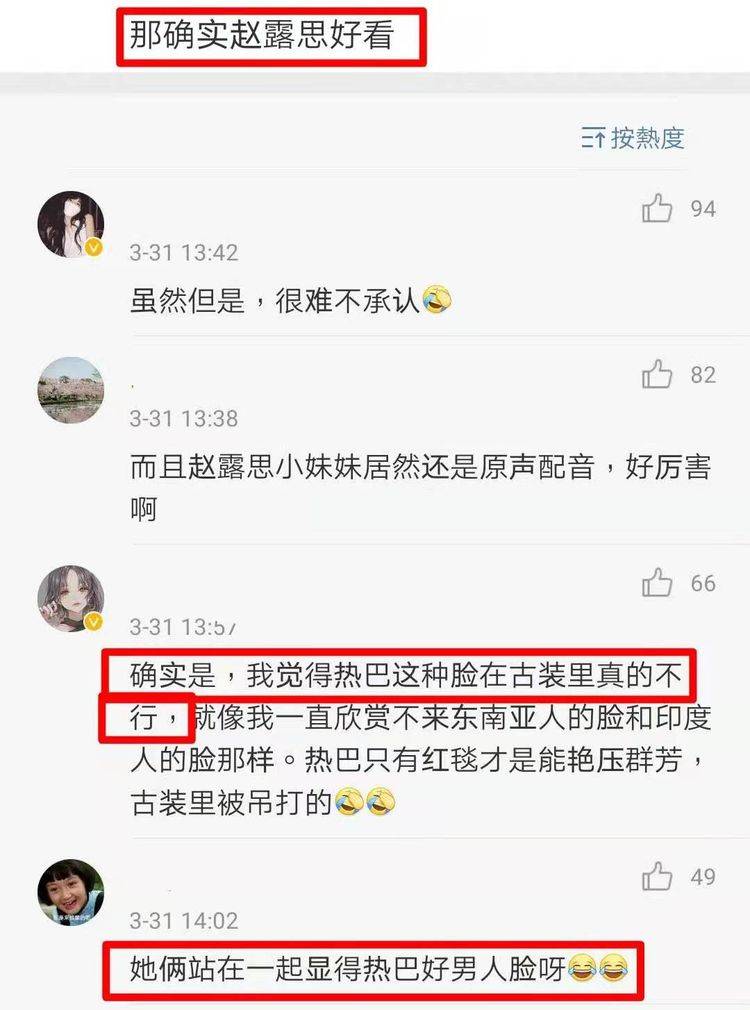Like the comment 虽然但是，很难不承认
Image resolution: width=750 pixels, height=1010 pixels.
pos(657,208)
